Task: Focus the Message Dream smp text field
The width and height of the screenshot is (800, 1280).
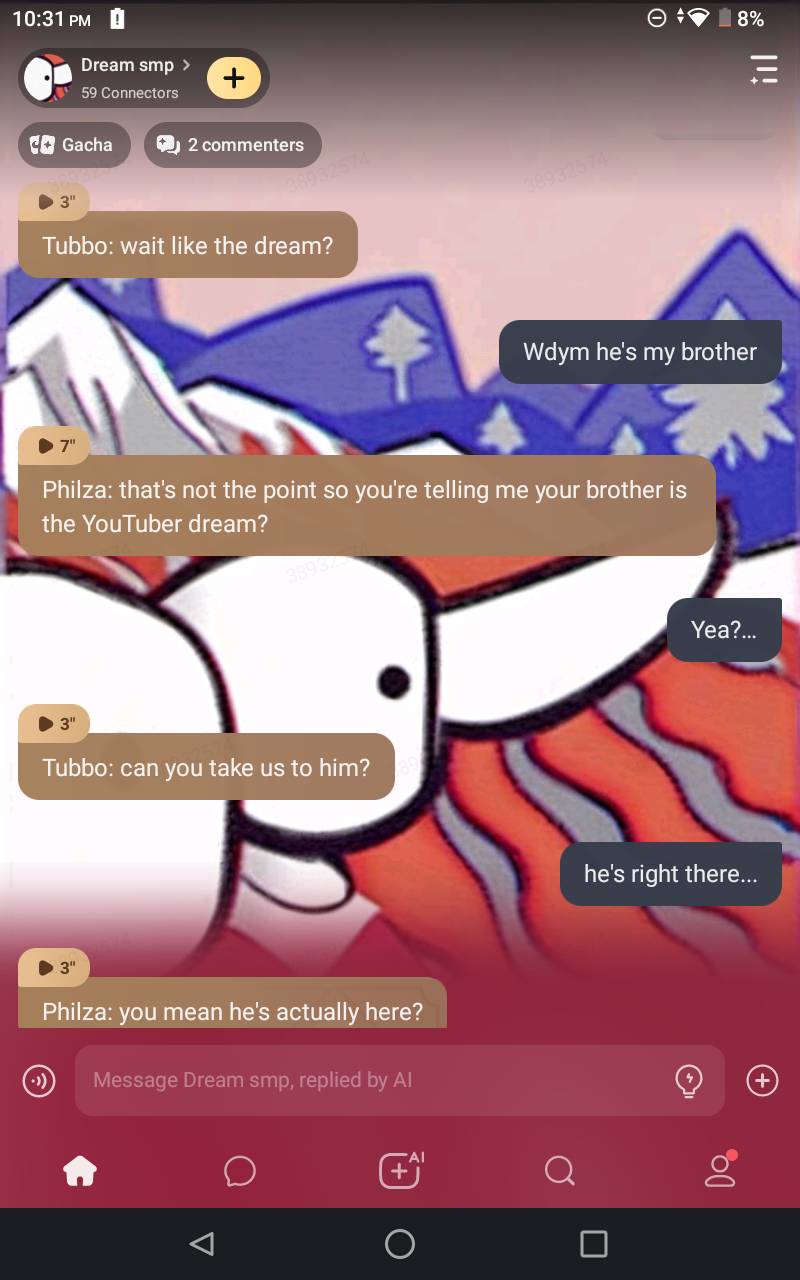Action: (x=370, y=1080)
